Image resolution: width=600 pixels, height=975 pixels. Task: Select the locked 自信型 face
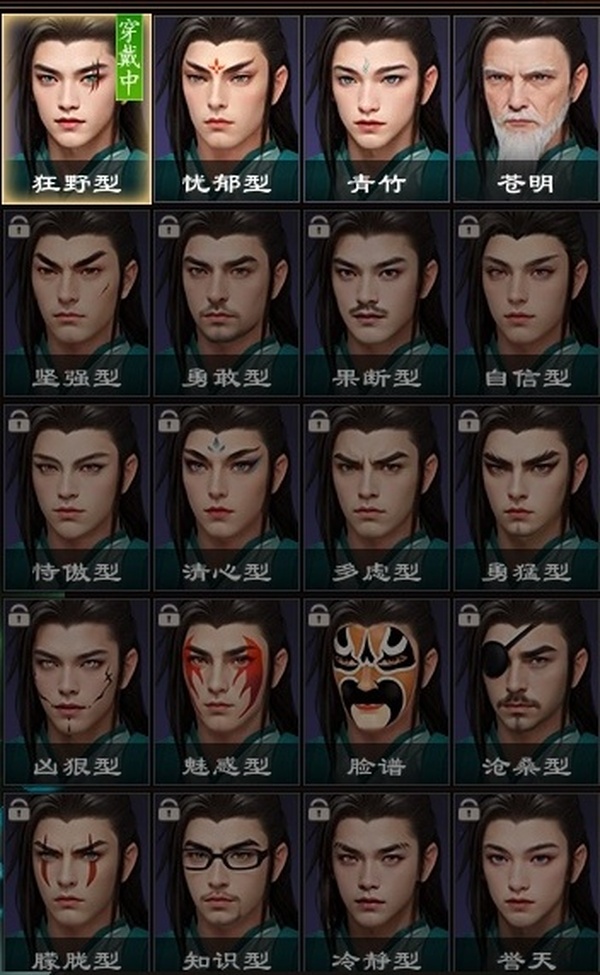coord(526,300)
